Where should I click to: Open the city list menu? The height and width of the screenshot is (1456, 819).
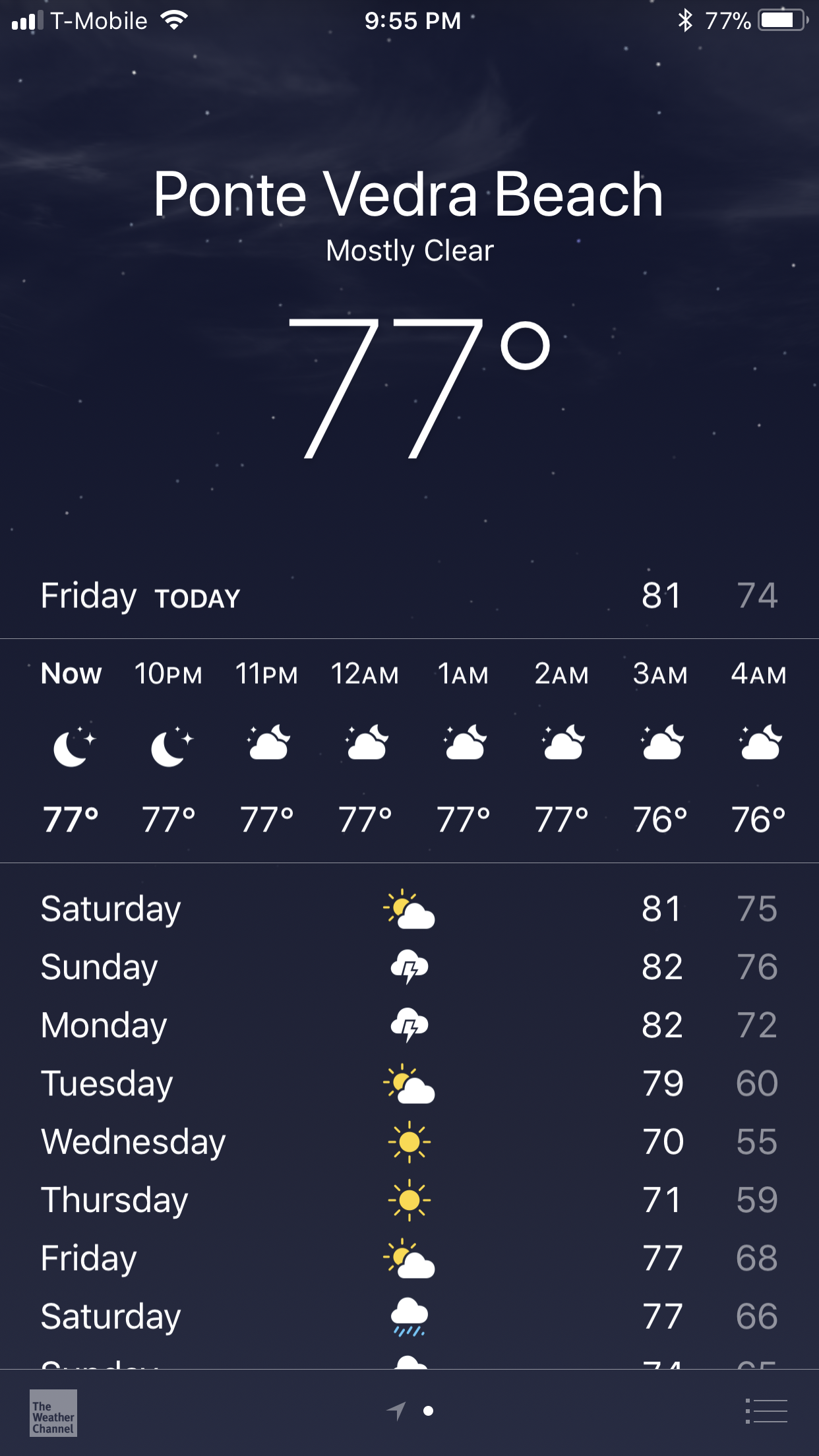coord(766,1411)
